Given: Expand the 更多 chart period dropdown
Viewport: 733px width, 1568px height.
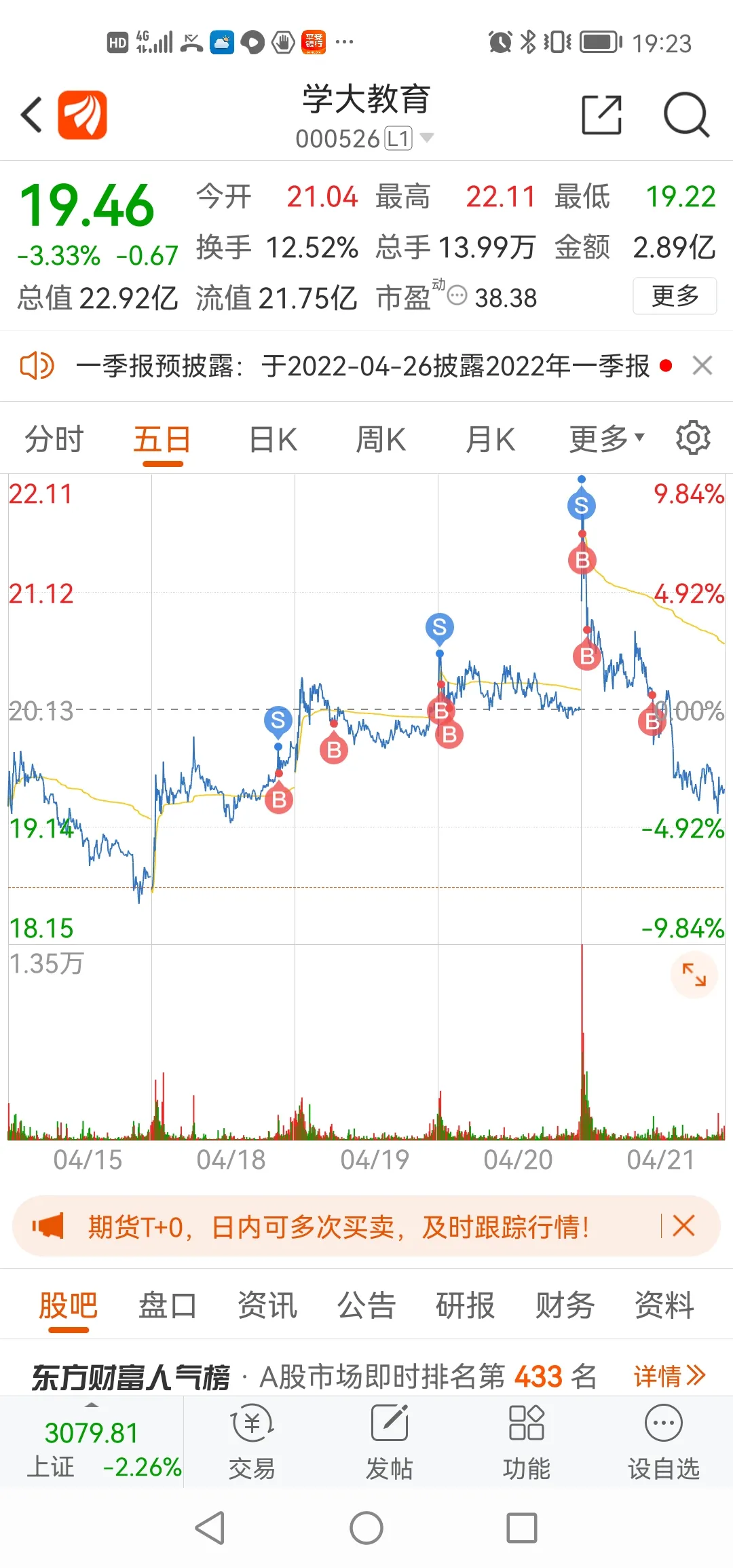Looking at the screenshot, I should coord(606,439).
